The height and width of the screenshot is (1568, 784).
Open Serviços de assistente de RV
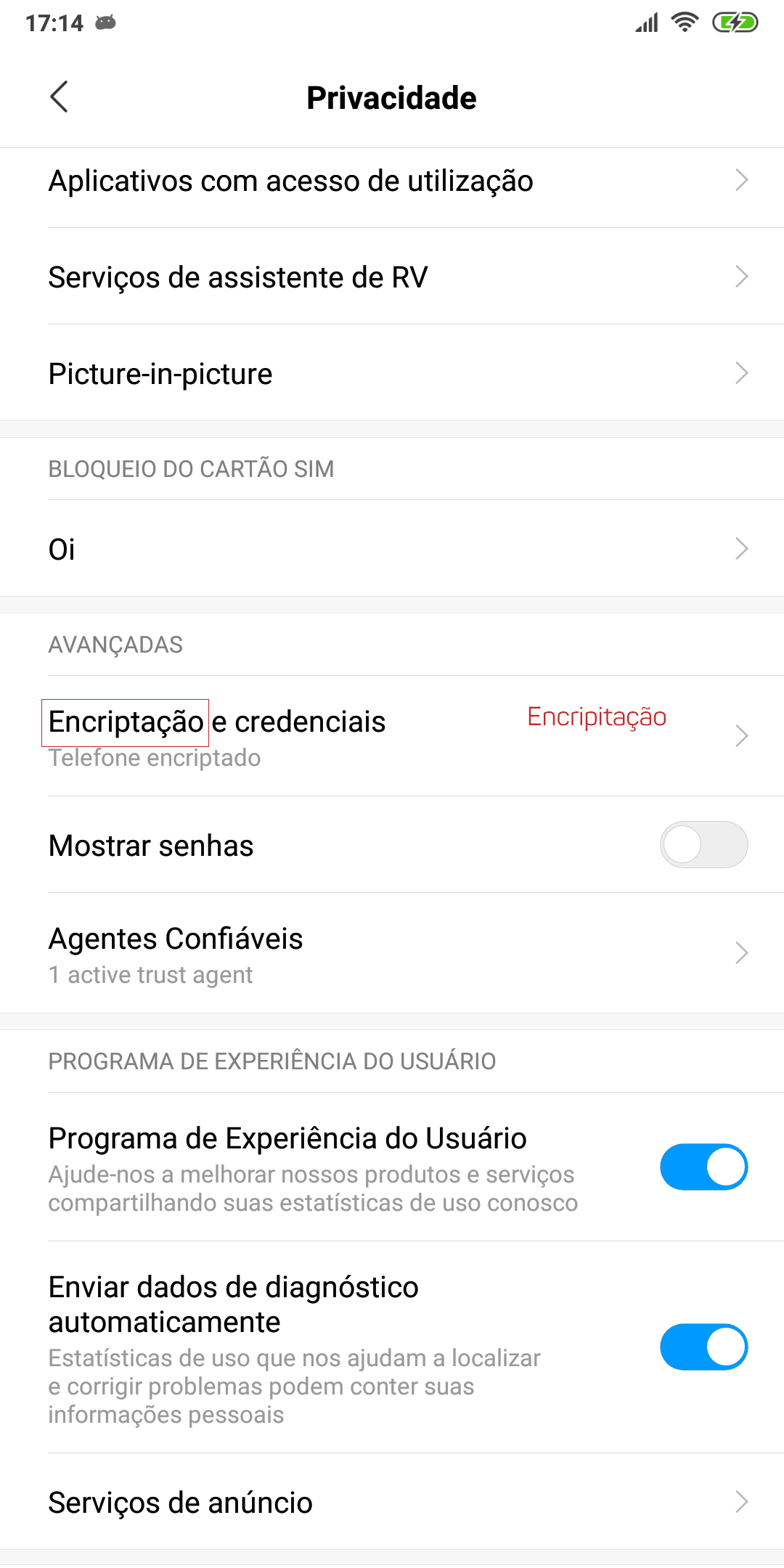coord(392,277)
